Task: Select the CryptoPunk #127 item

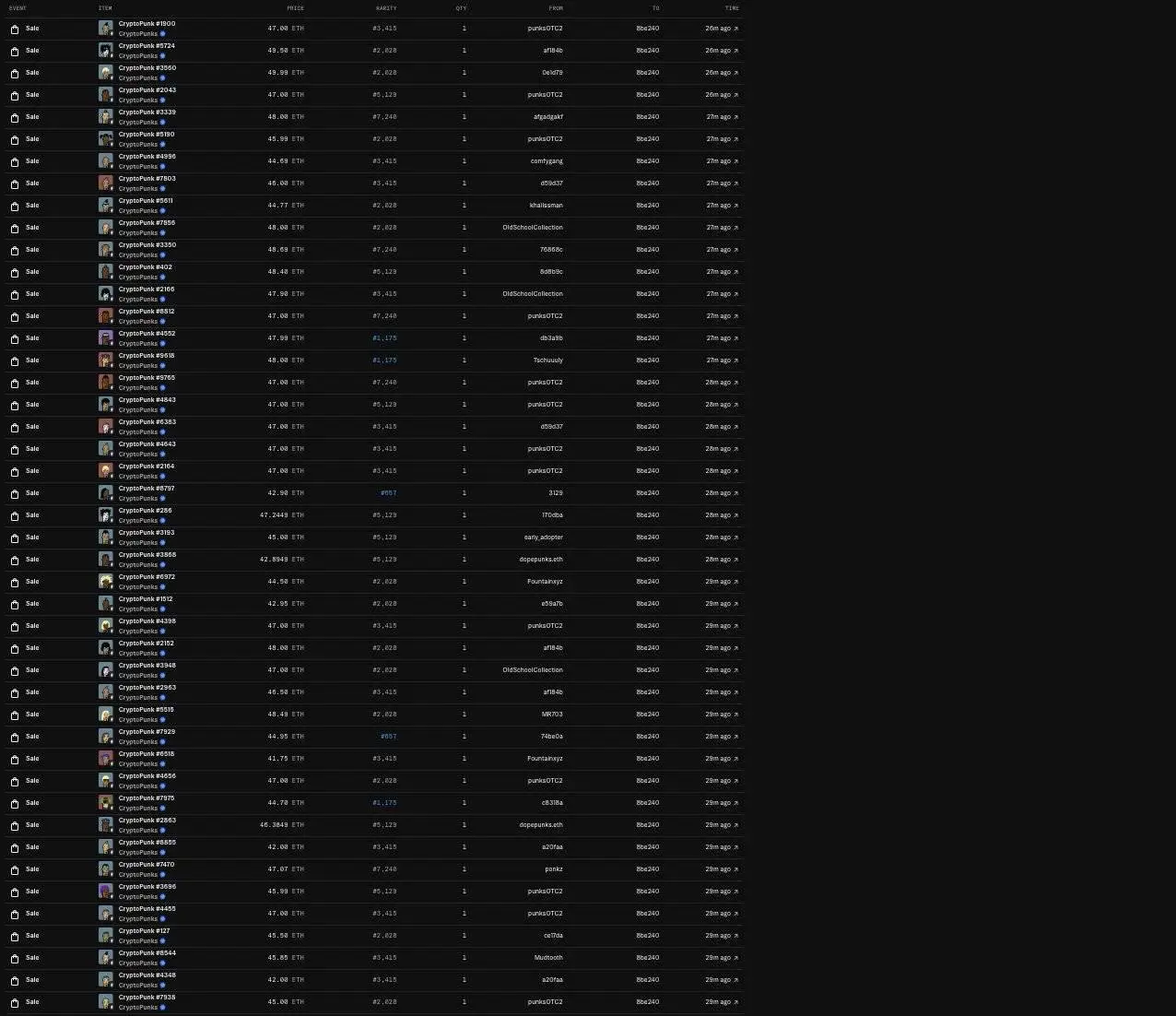Action: click(144, 931)
